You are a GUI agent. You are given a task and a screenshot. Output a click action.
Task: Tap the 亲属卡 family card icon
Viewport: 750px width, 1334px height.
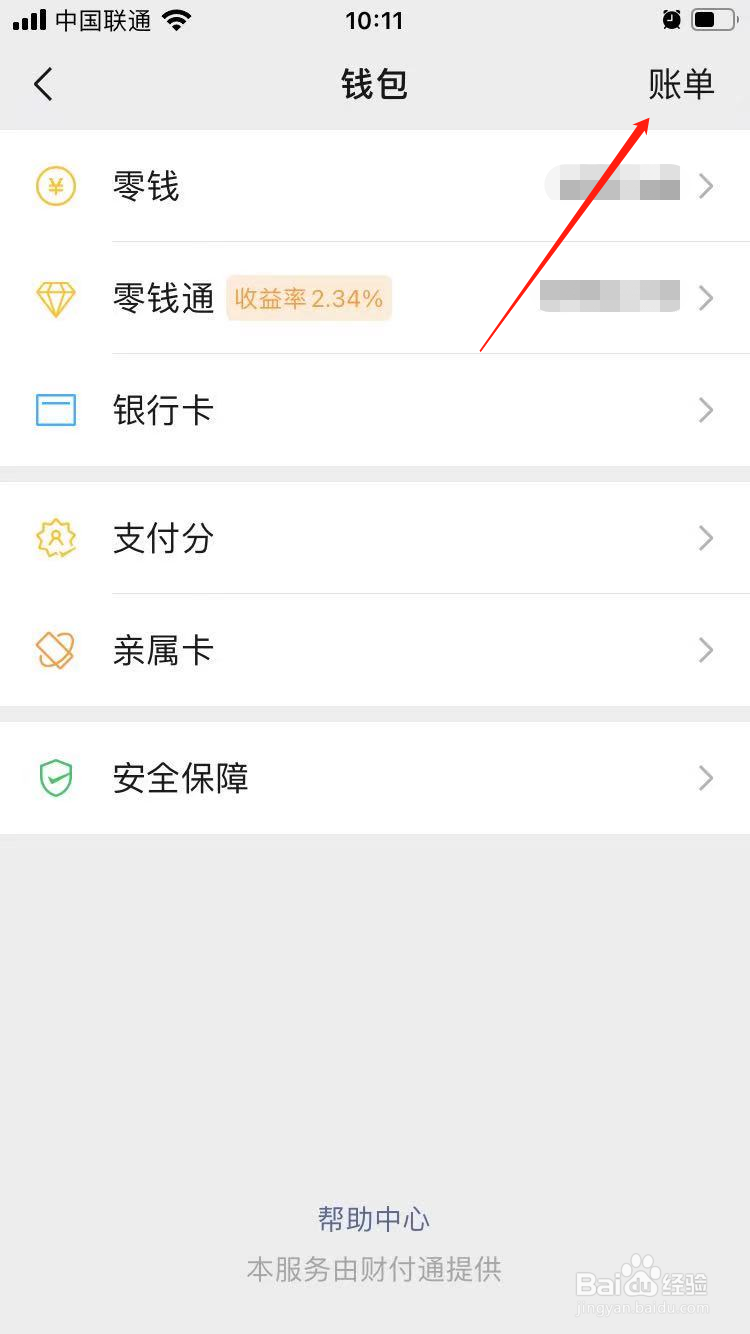[x=56, y=650]
